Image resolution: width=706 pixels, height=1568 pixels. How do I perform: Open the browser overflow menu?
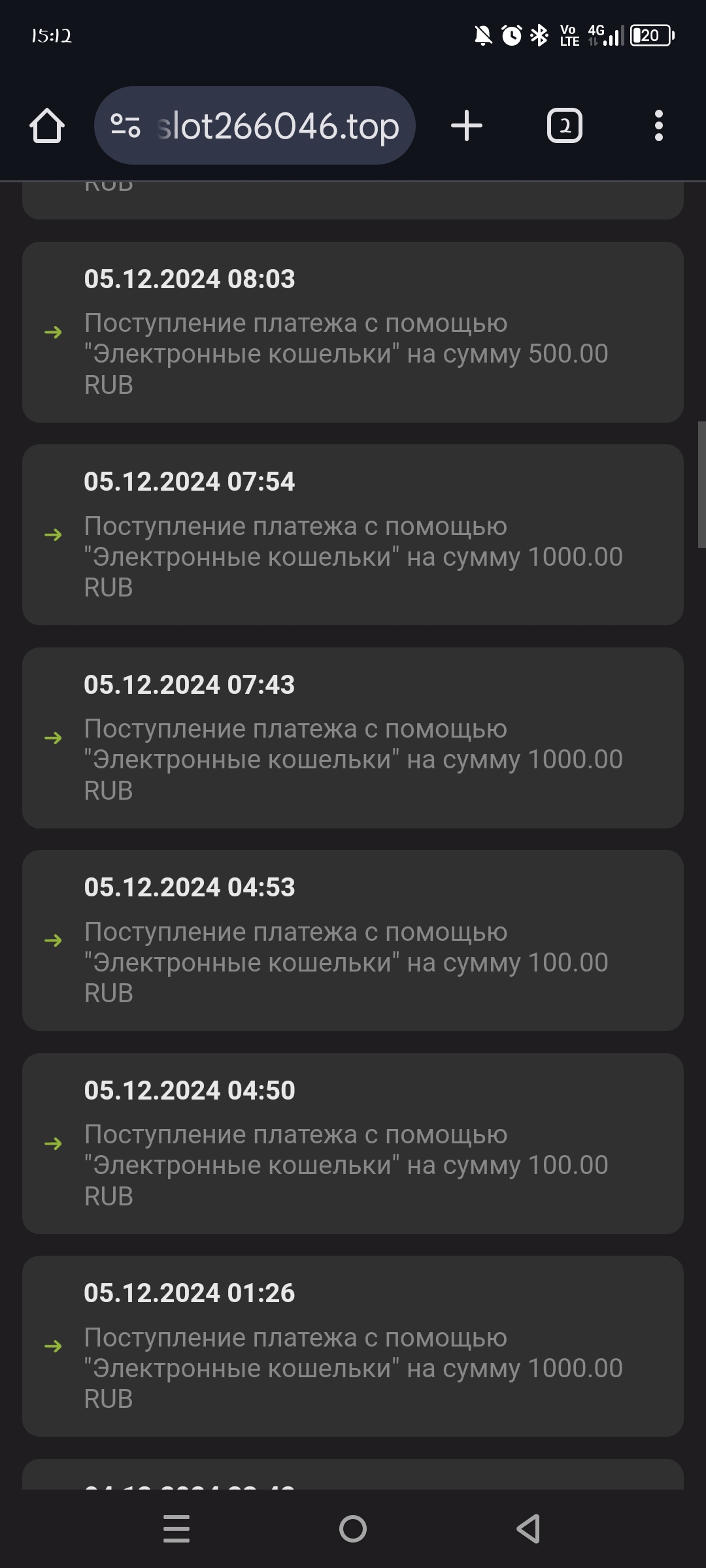coord(658,125)
